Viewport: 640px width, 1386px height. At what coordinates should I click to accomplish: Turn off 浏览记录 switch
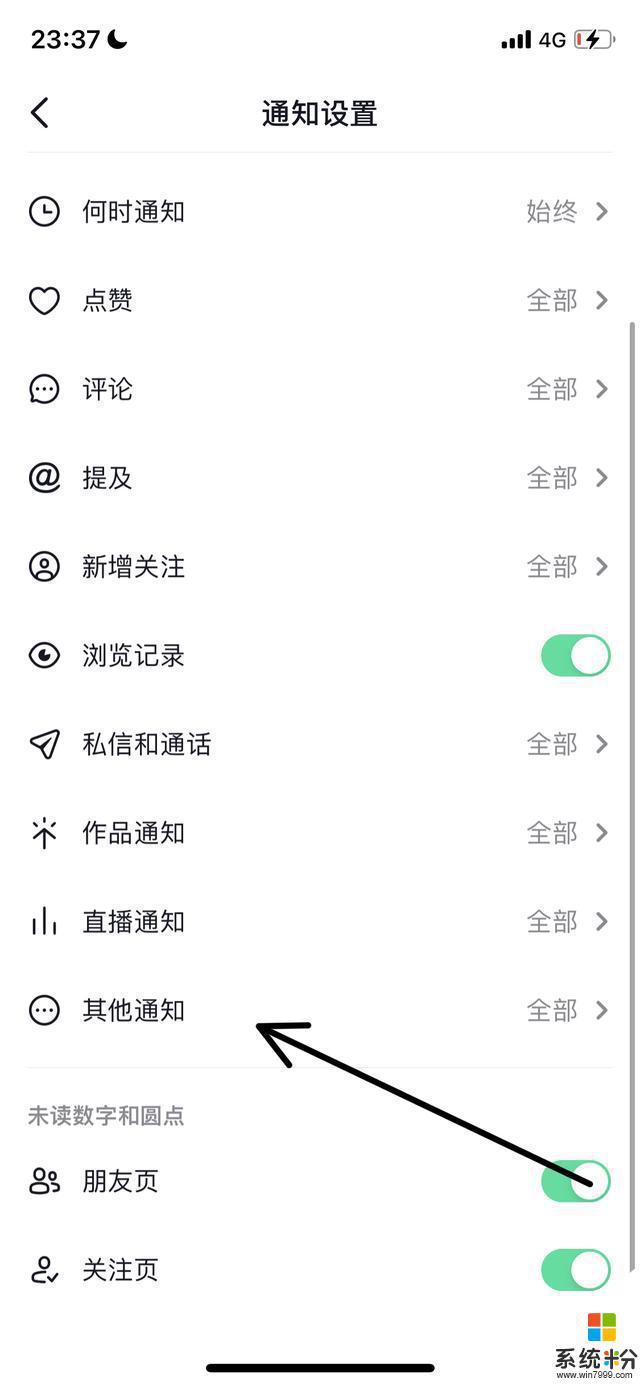[x=575, y=656]
